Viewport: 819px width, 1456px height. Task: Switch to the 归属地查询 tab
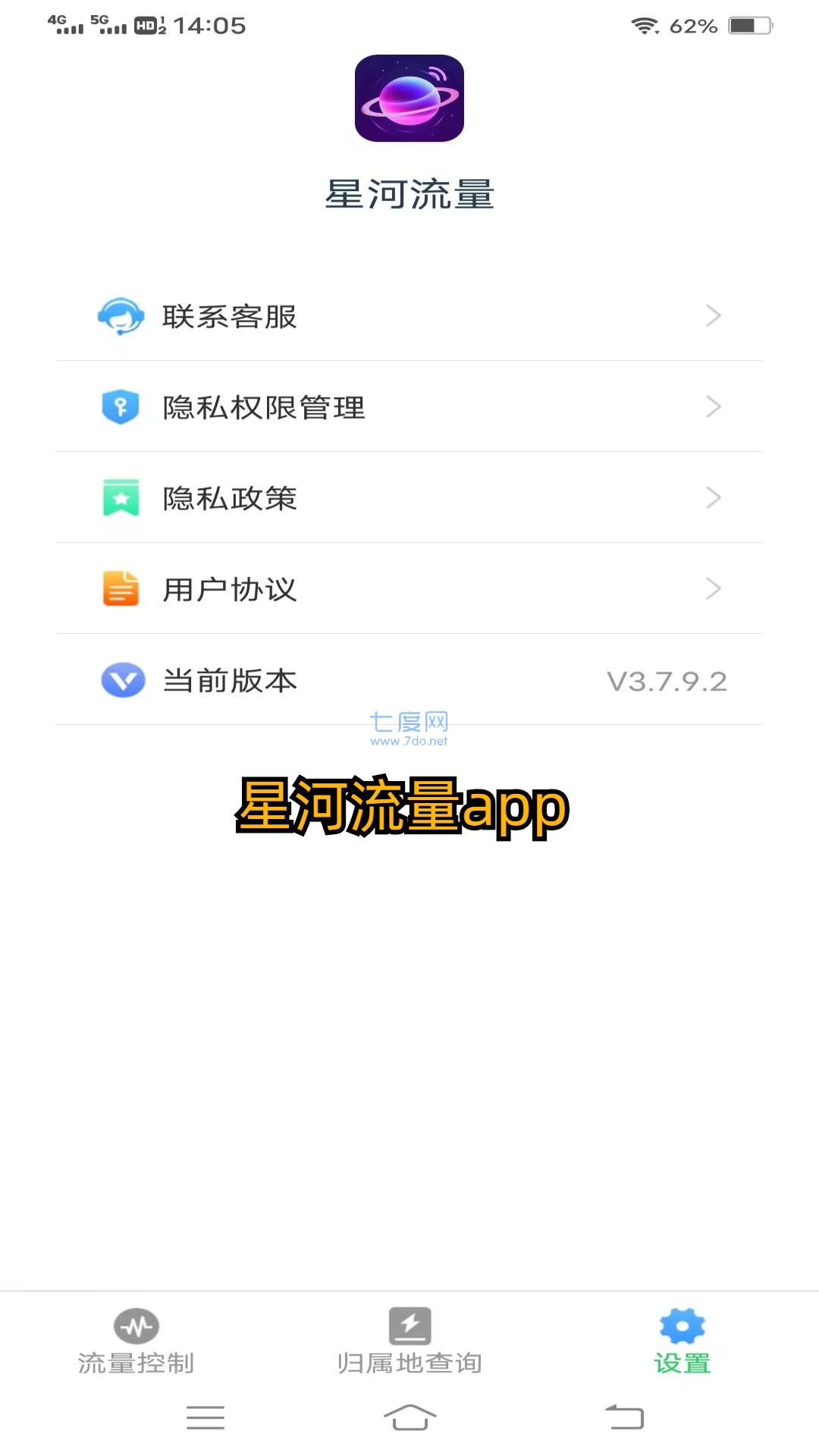tap(409, 1341)
